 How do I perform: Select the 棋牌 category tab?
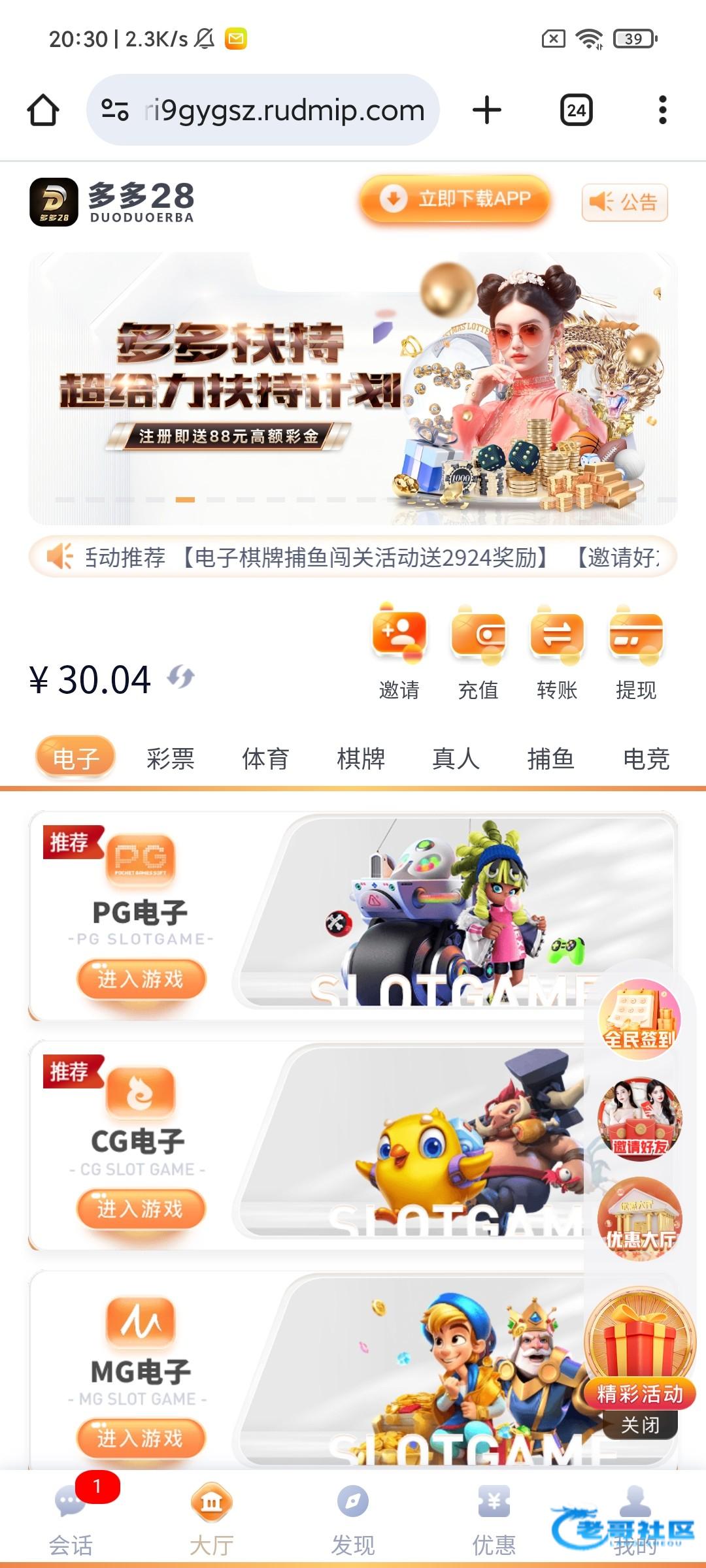pyautogui.click(x=361, y=759)
